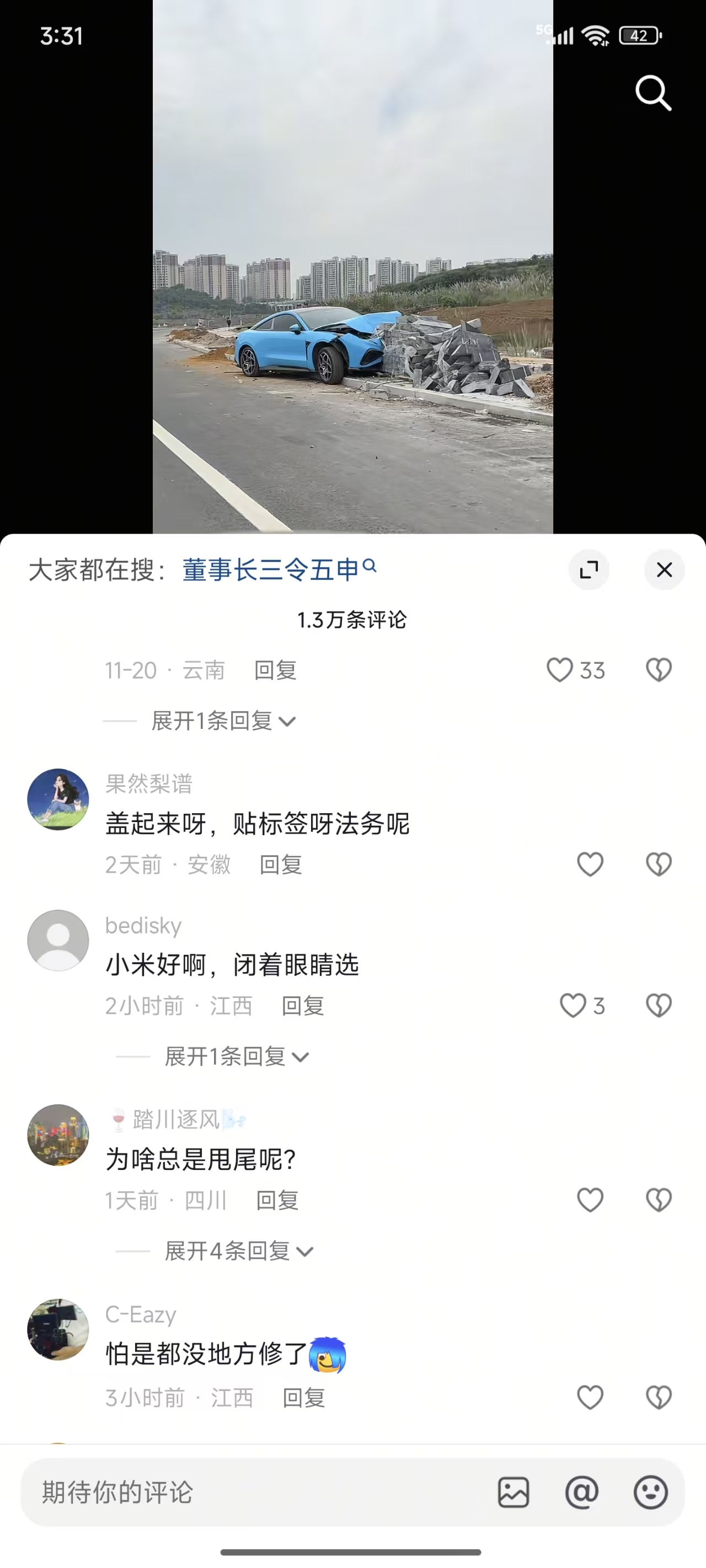Viewport: 706px width, 1568px height.
Task: Expand 1 reply under the 云南 comment
Action: (x=223, y=721)
